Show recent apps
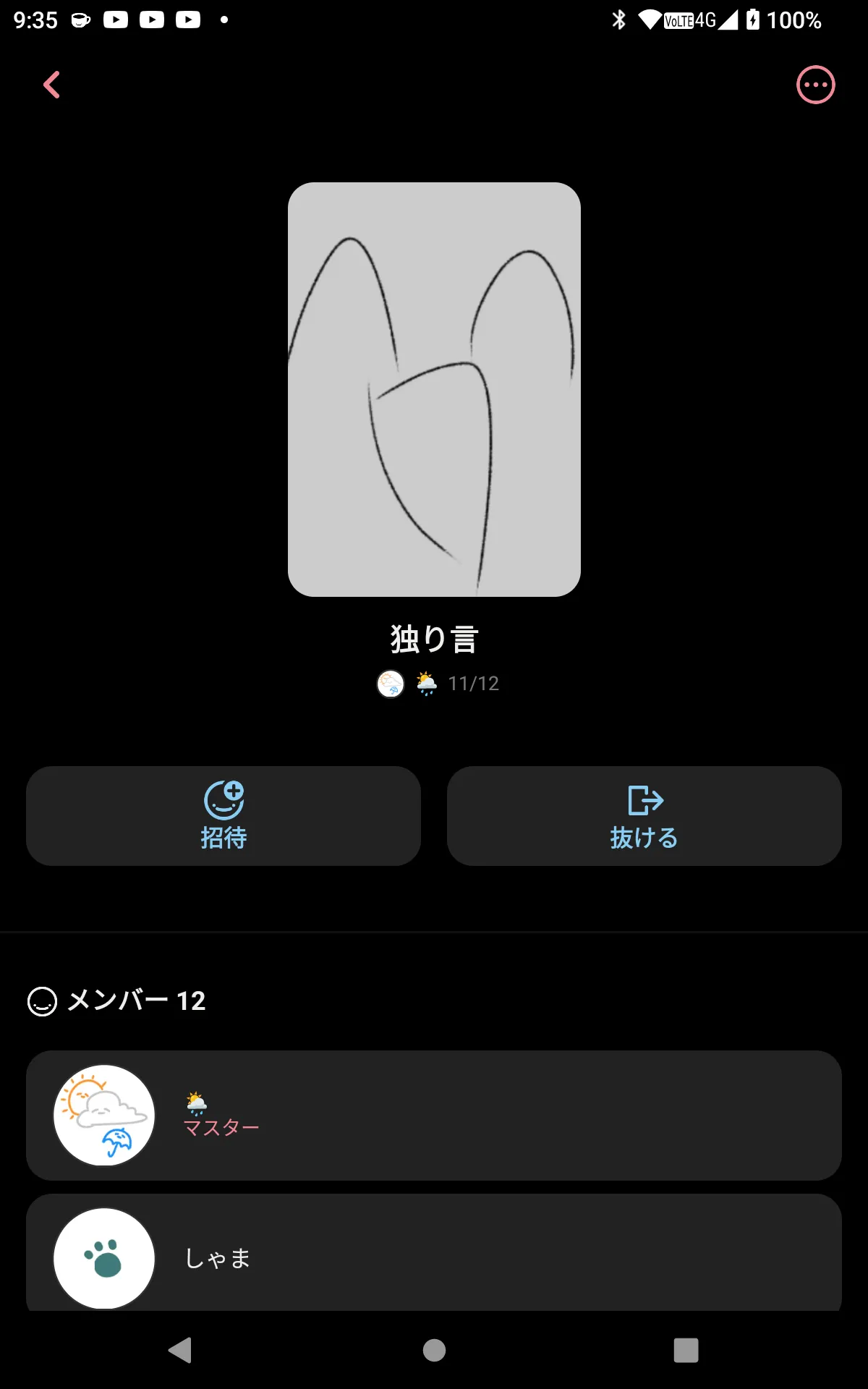 click(685, 1350)
